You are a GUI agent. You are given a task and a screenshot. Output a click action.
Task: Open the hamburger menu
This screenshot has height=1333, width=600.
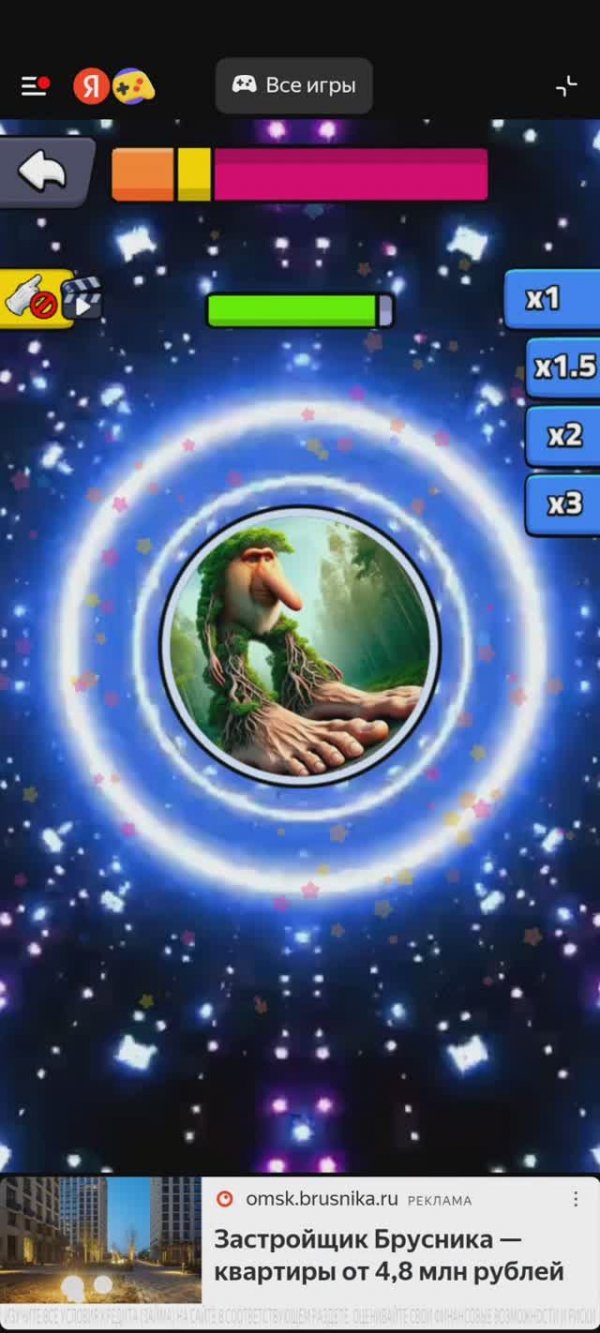[34, 87]
